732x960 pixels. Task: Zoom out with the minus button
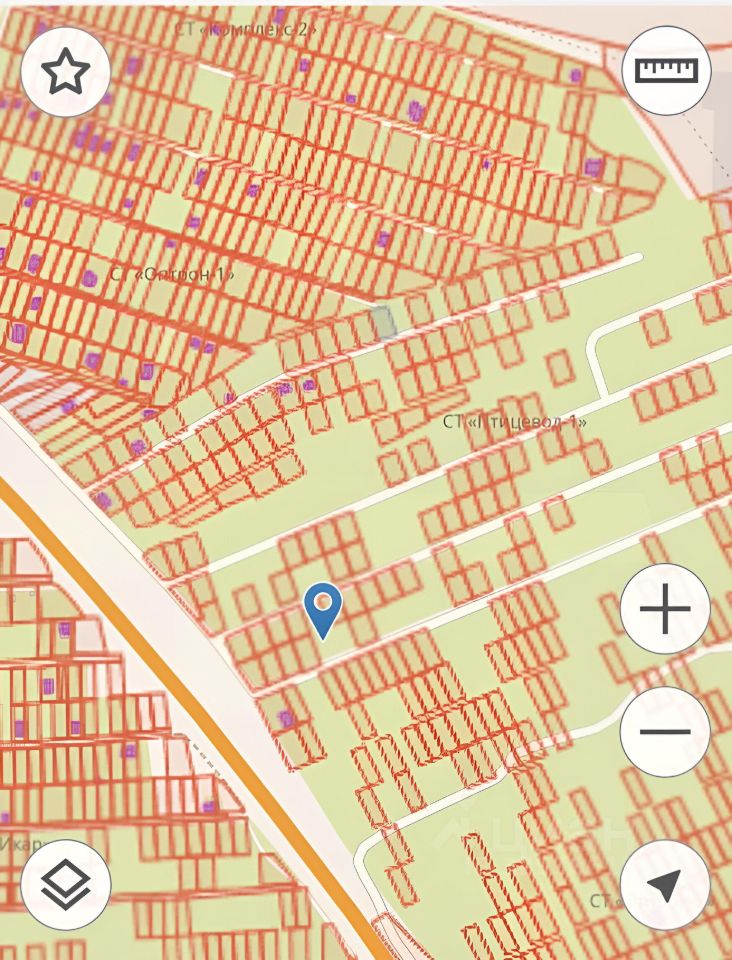click(x=665, y=732)
